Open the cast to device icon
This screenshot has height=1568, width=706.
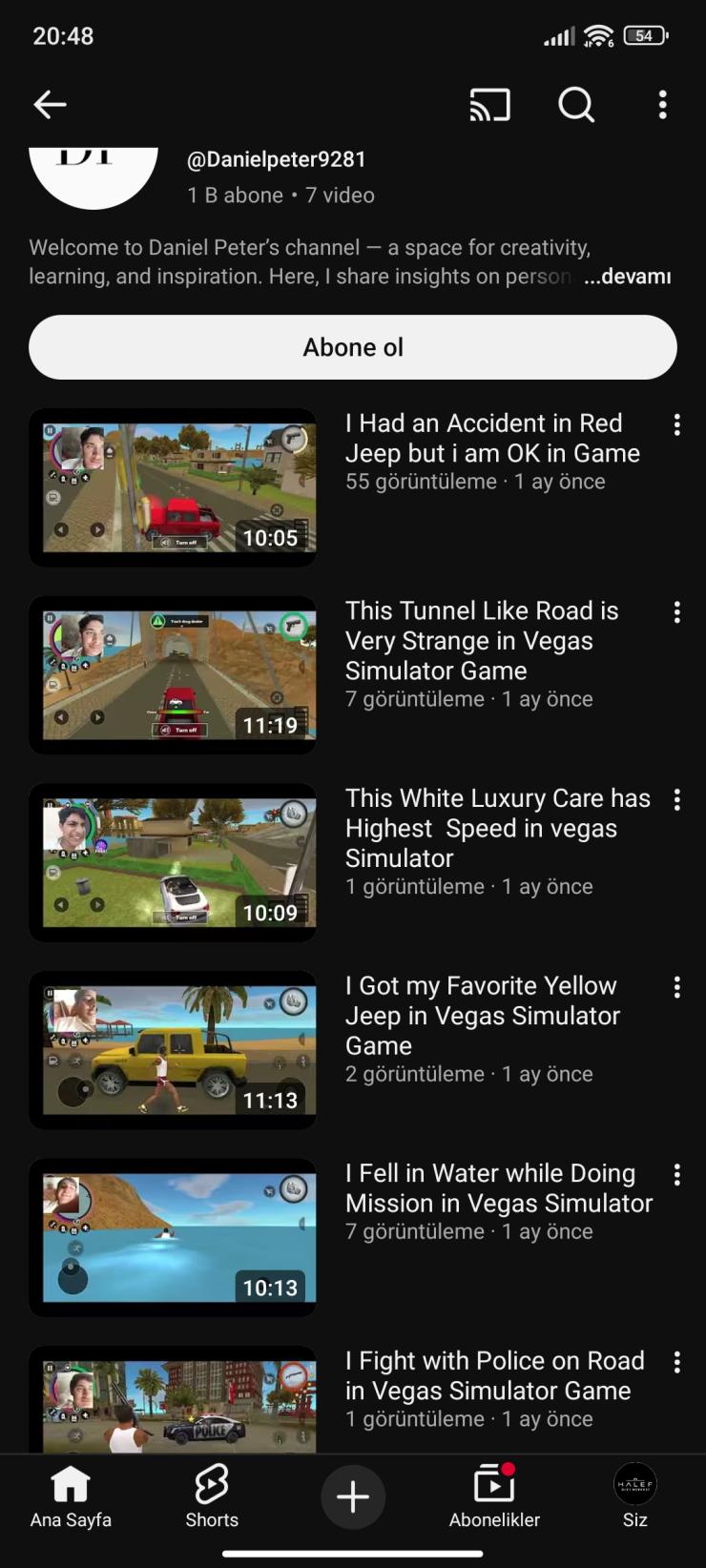click(489, 105)
